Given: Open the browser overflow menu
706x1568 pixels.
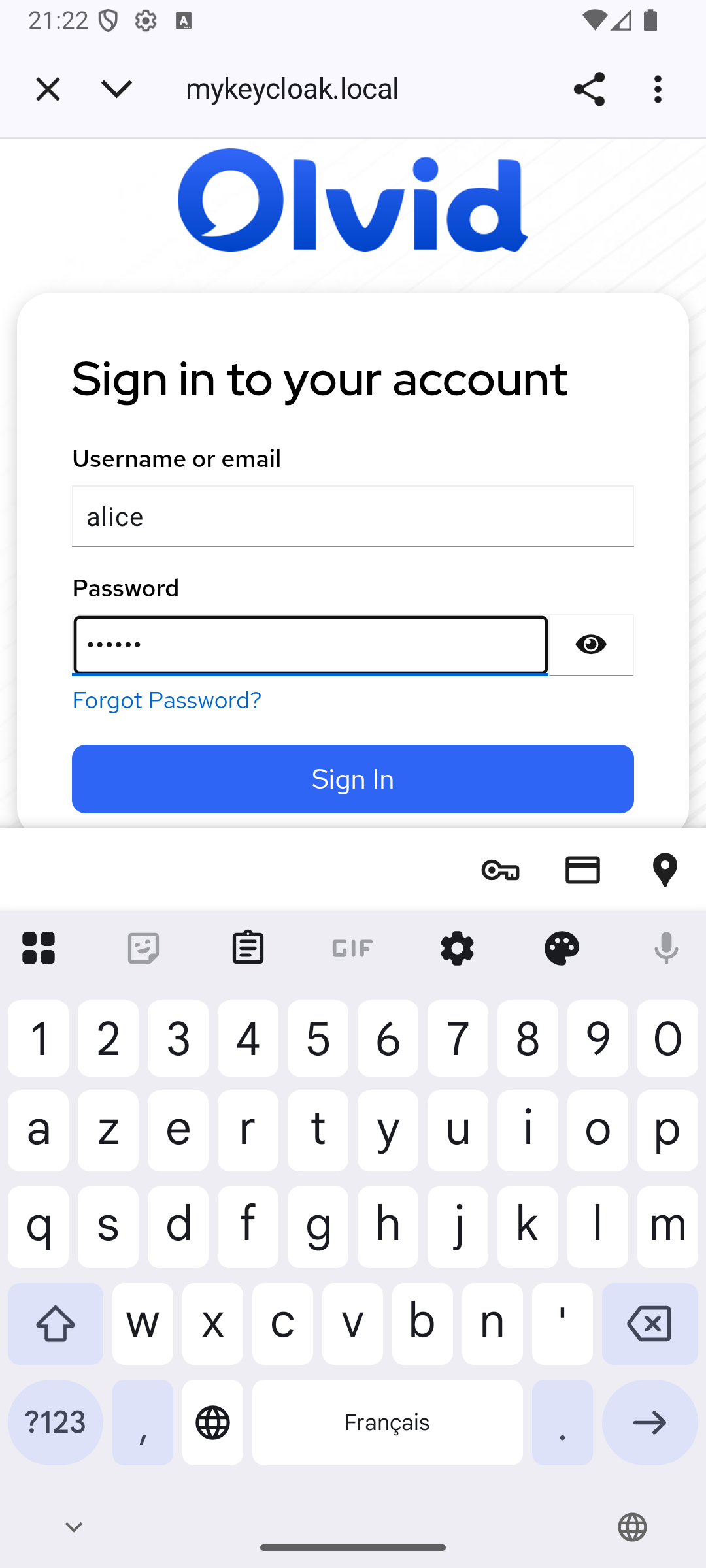Looking at the screenshot, I should click(658, 90).
